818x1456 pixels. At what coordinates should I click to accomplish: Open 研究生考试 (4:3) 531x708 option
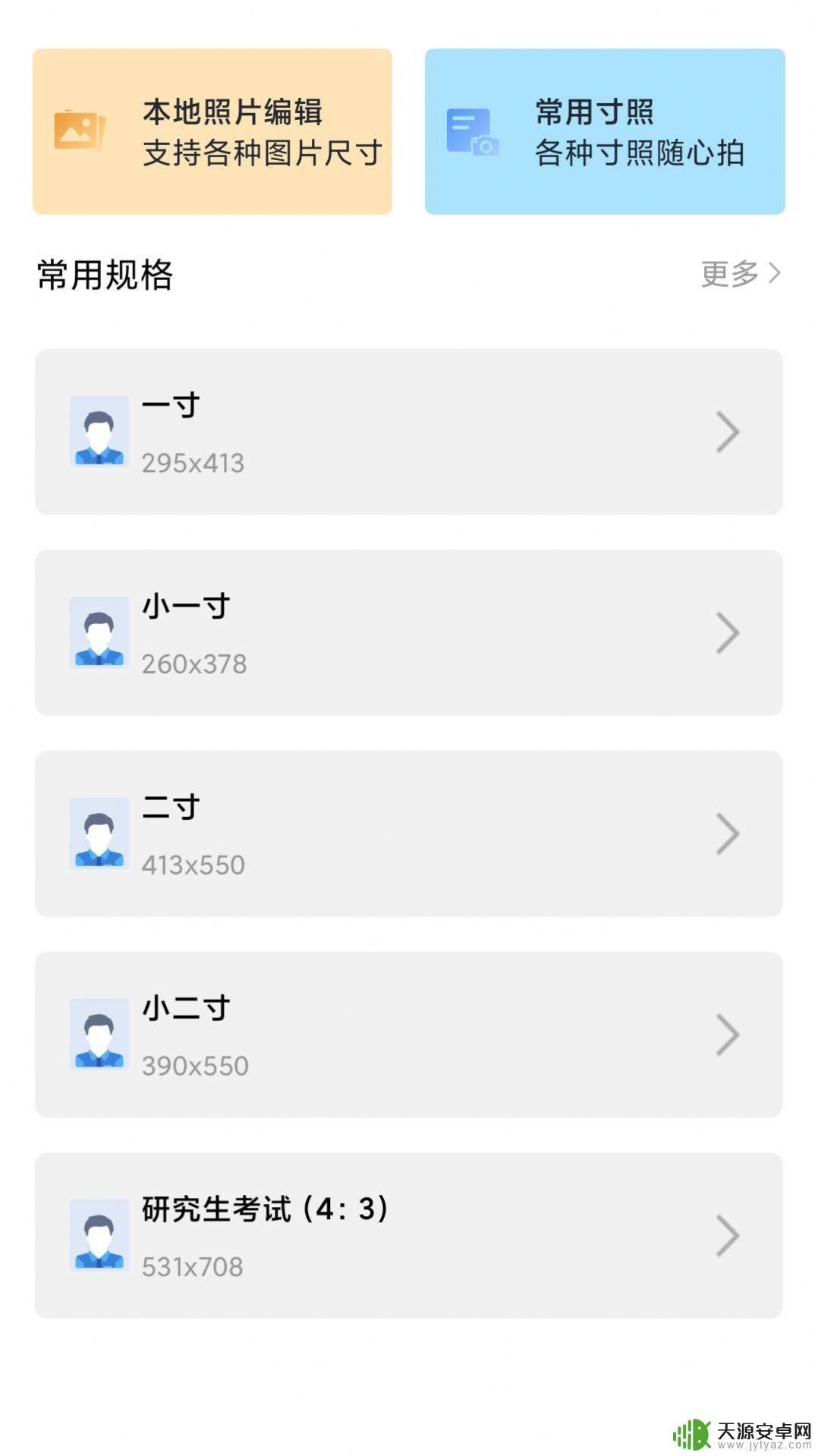[409, 1236]
